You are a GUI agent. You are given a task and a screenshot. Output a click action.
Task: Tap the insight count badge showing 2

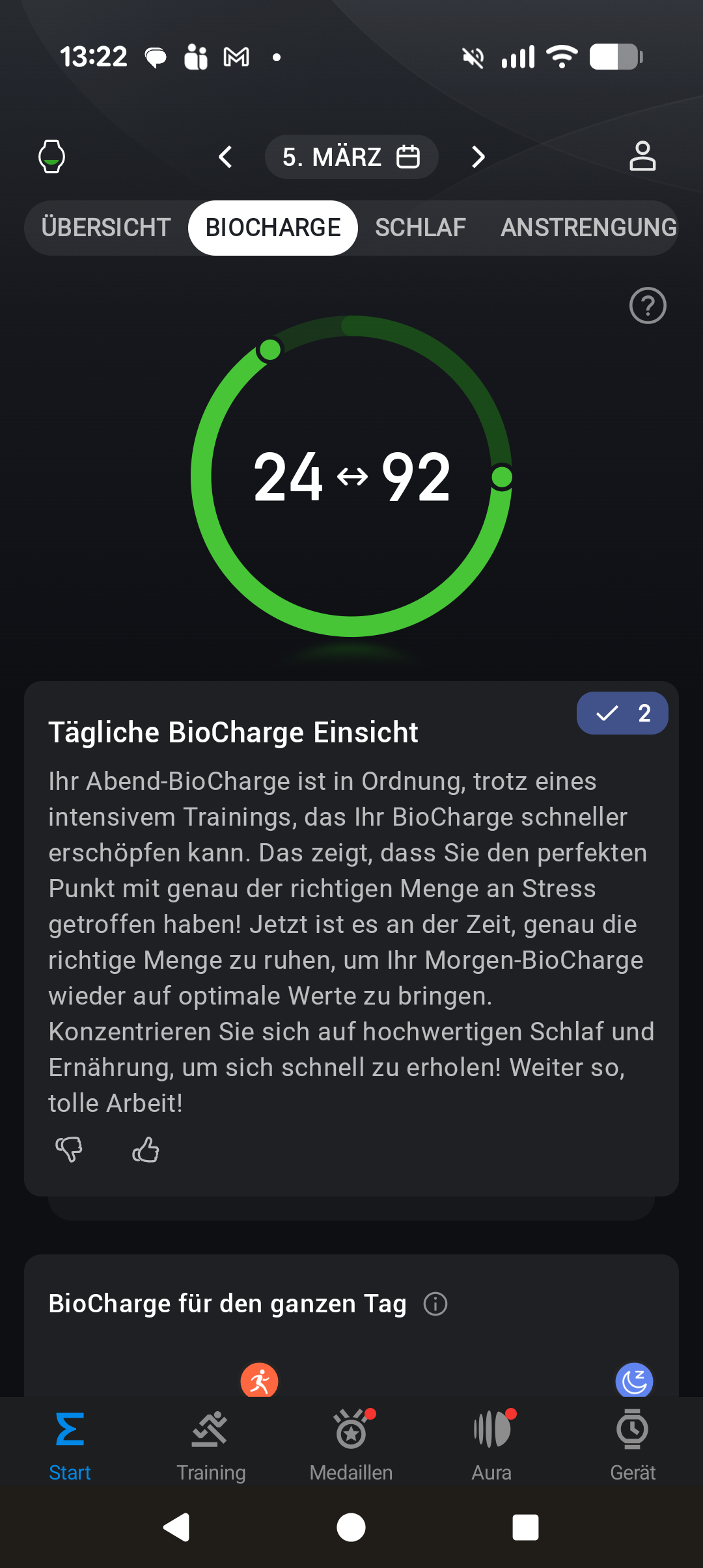(622, 713)
